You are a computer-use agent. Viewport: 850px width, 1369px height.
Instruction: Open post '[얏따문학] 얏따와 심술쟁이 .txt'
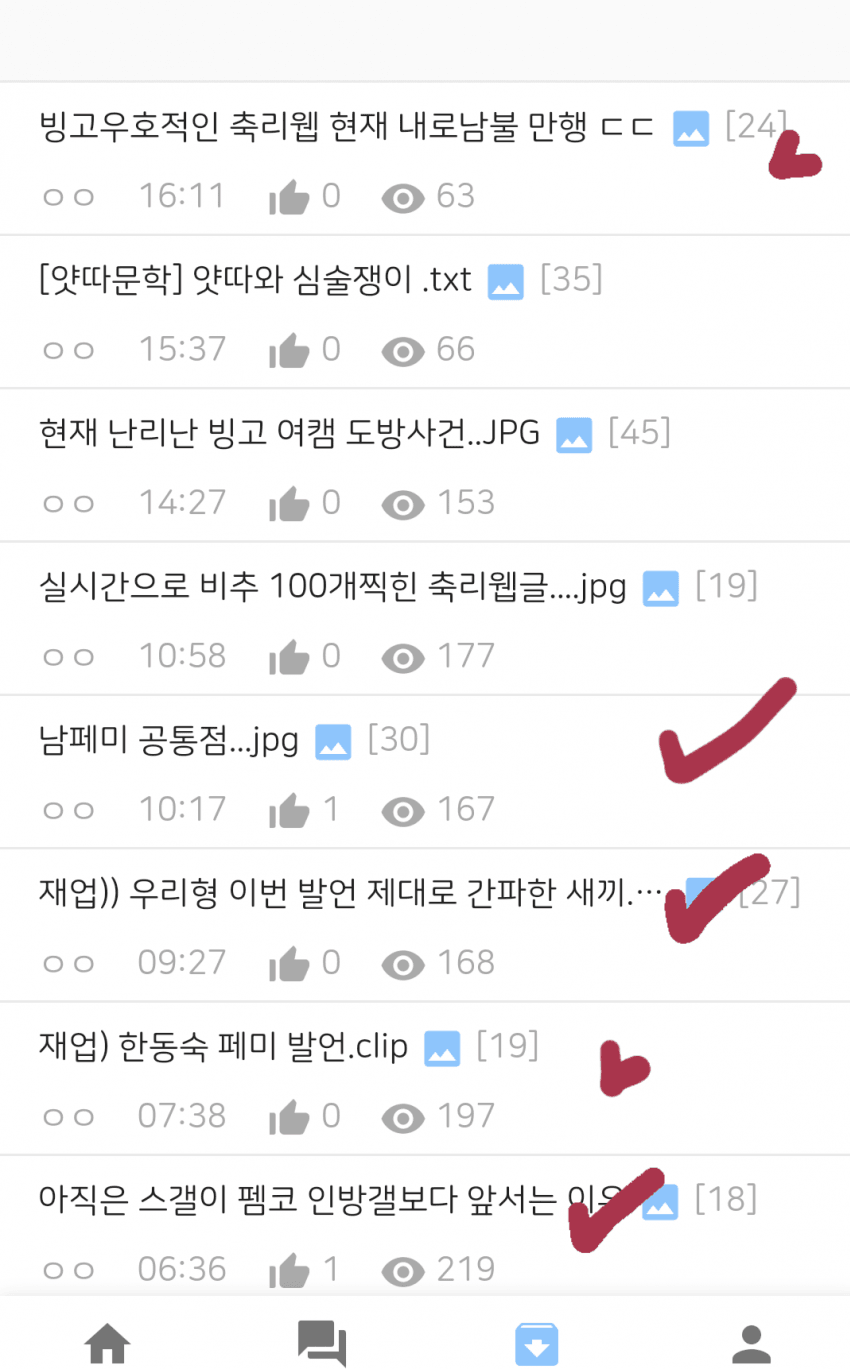255,280
